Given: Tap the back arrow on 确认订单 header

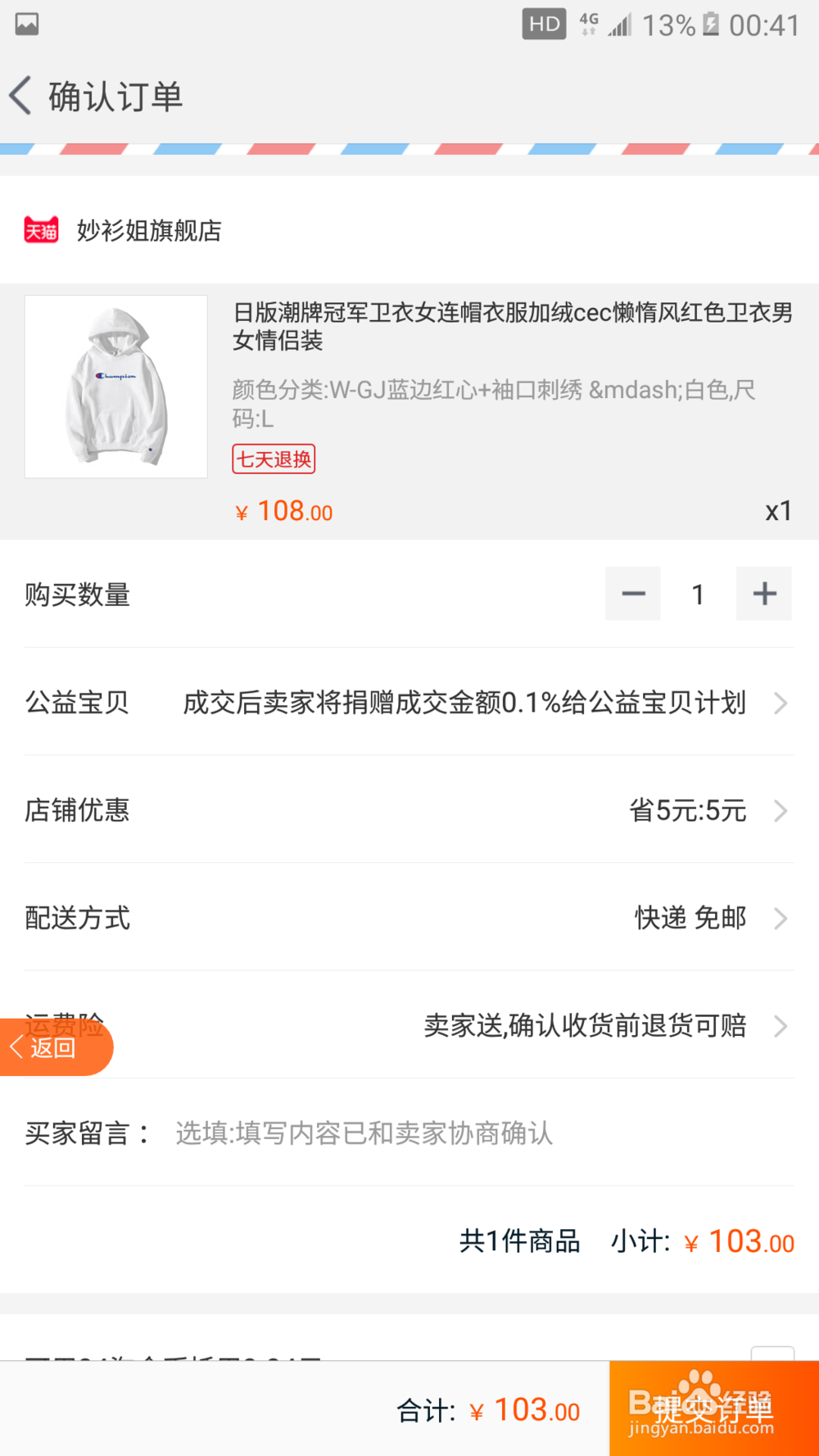Looking at the screenshot, I should 20,95.
